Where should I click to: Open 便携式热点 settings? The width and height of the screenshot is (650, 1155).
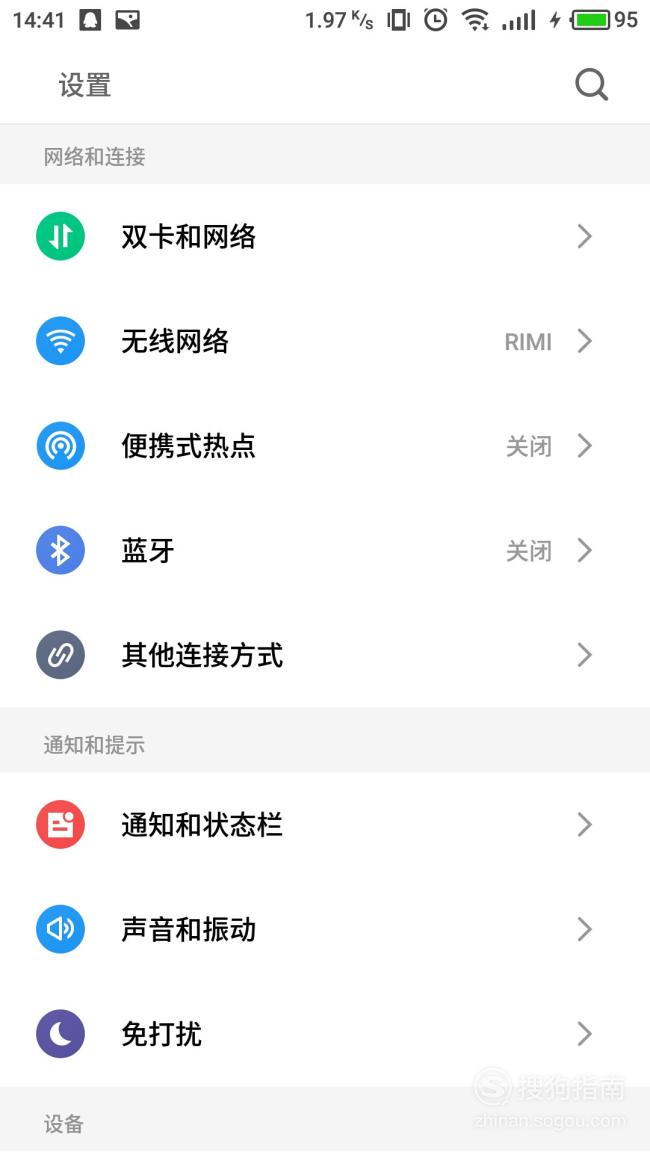(325, 446)
